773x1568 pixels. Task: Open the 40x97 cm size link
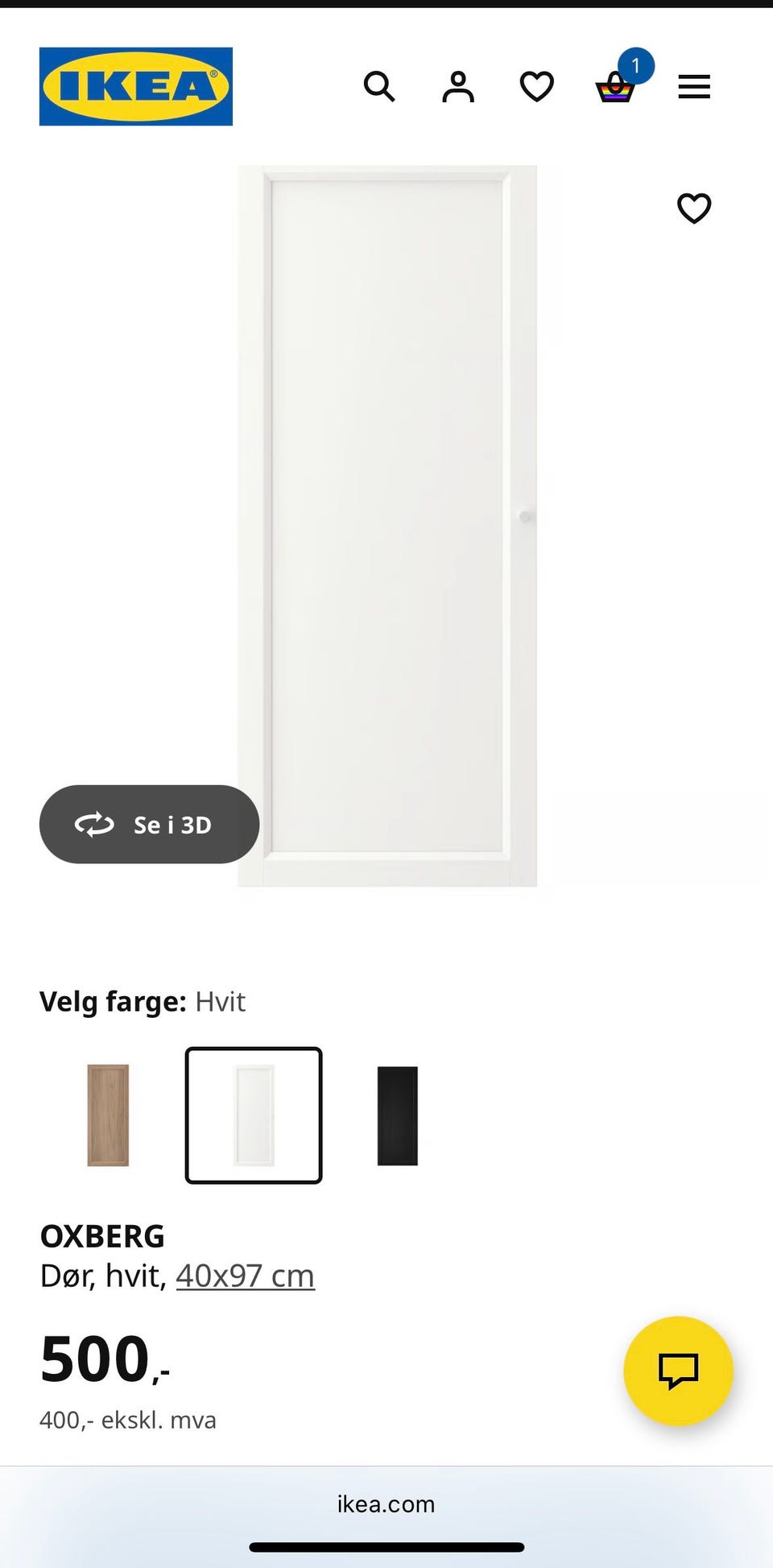(x=244, y=1275)
